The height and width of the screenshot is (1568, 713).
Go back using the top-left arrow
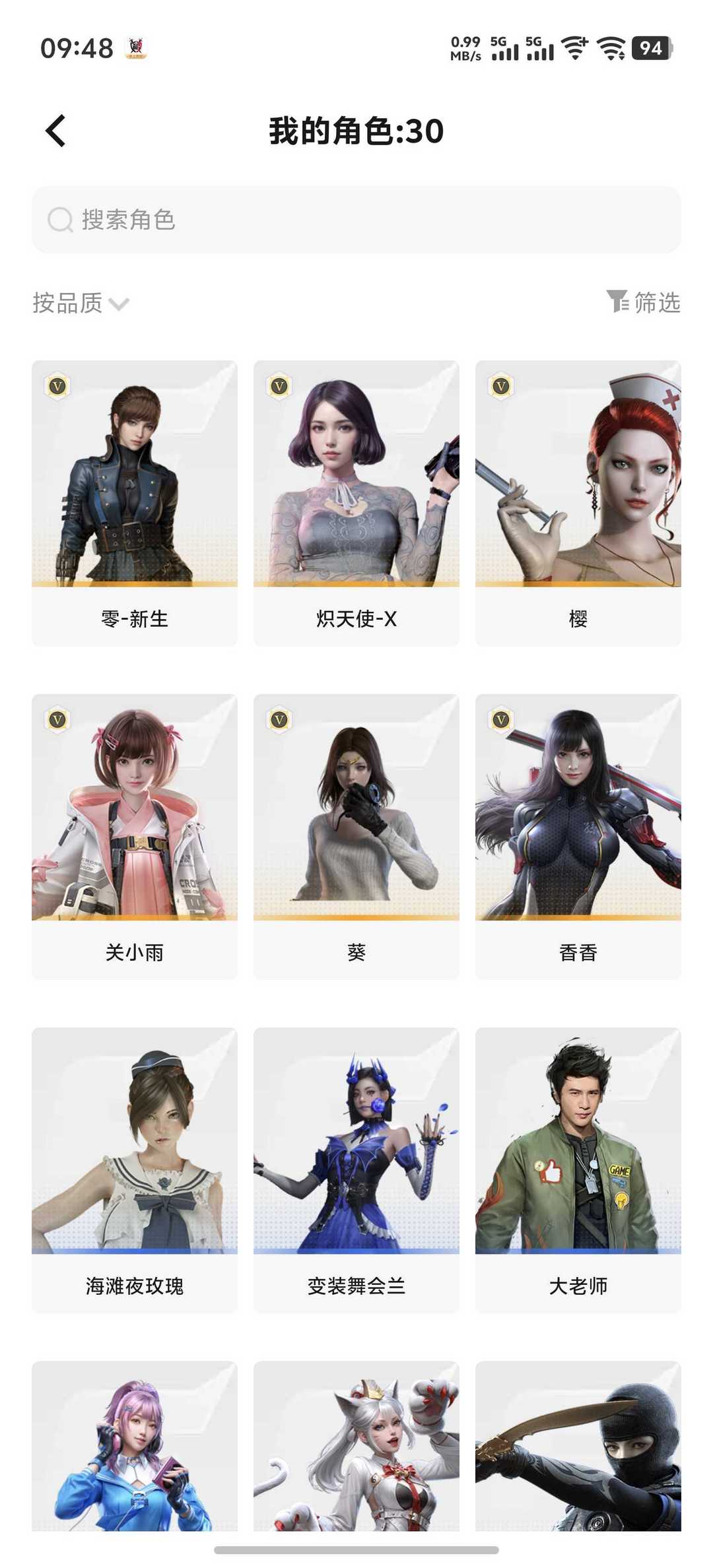(56, 131)
